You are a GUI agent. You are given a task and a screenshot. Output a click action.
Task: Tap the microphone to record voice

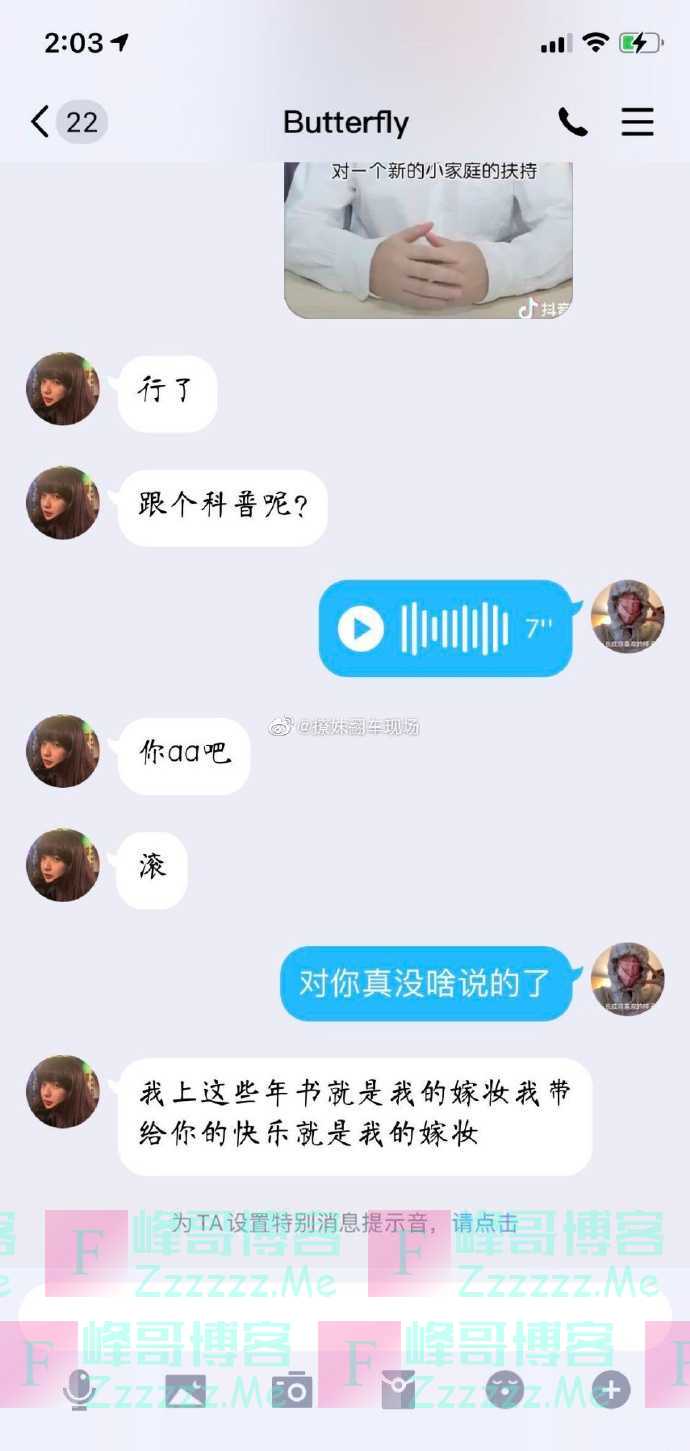(x=78, y=1389)
